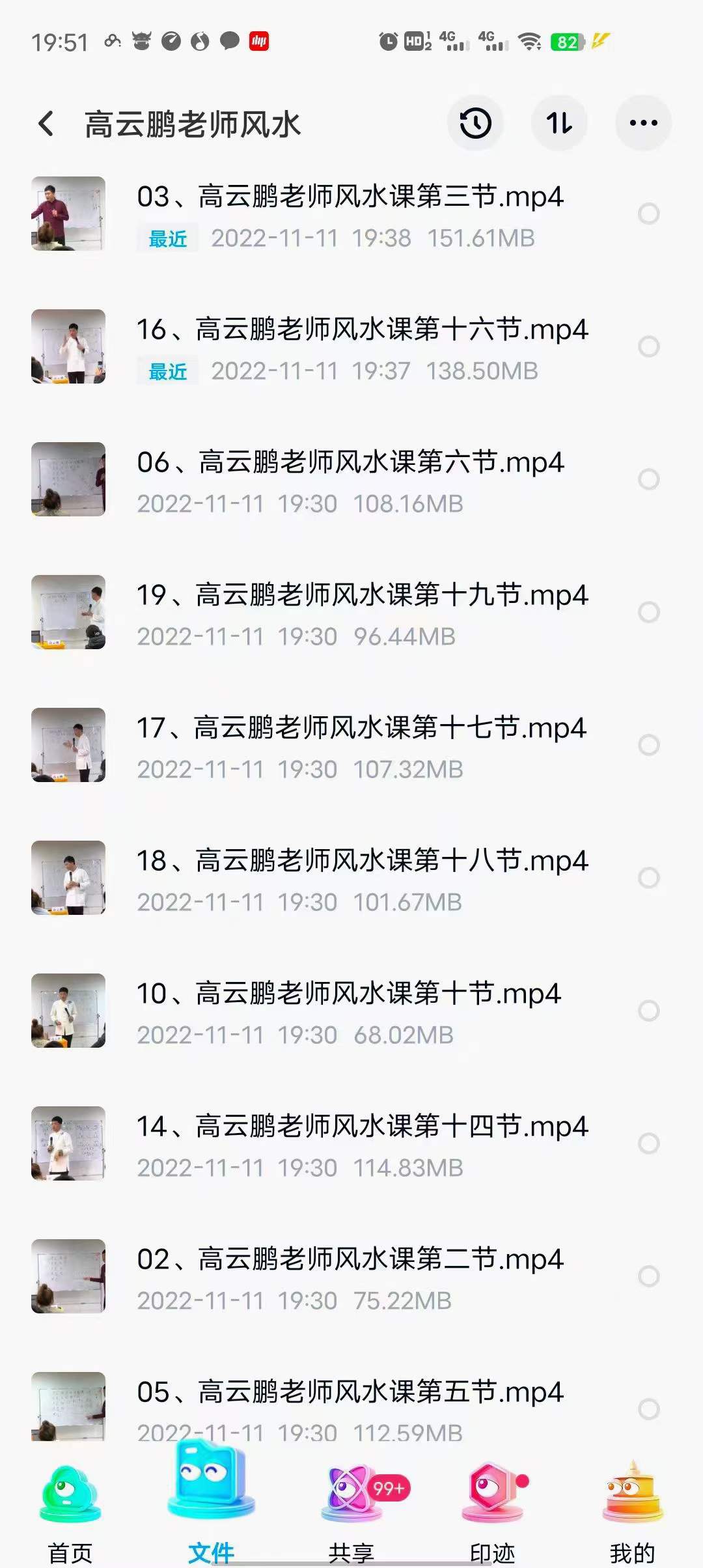Mark 05、第五节.mp4 as selected

tap(648, 1409)
